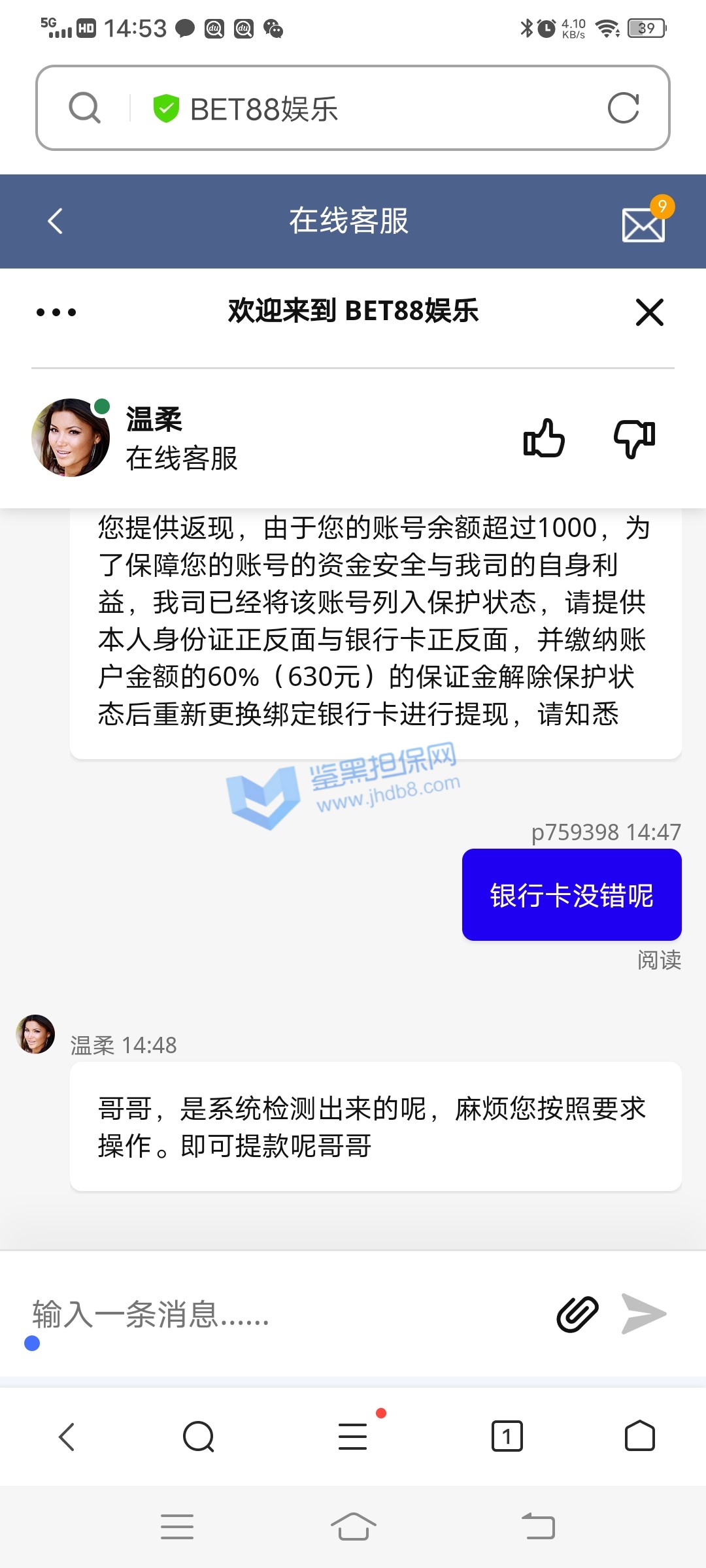Go to the browser home page

click(x=639, y=1436)
